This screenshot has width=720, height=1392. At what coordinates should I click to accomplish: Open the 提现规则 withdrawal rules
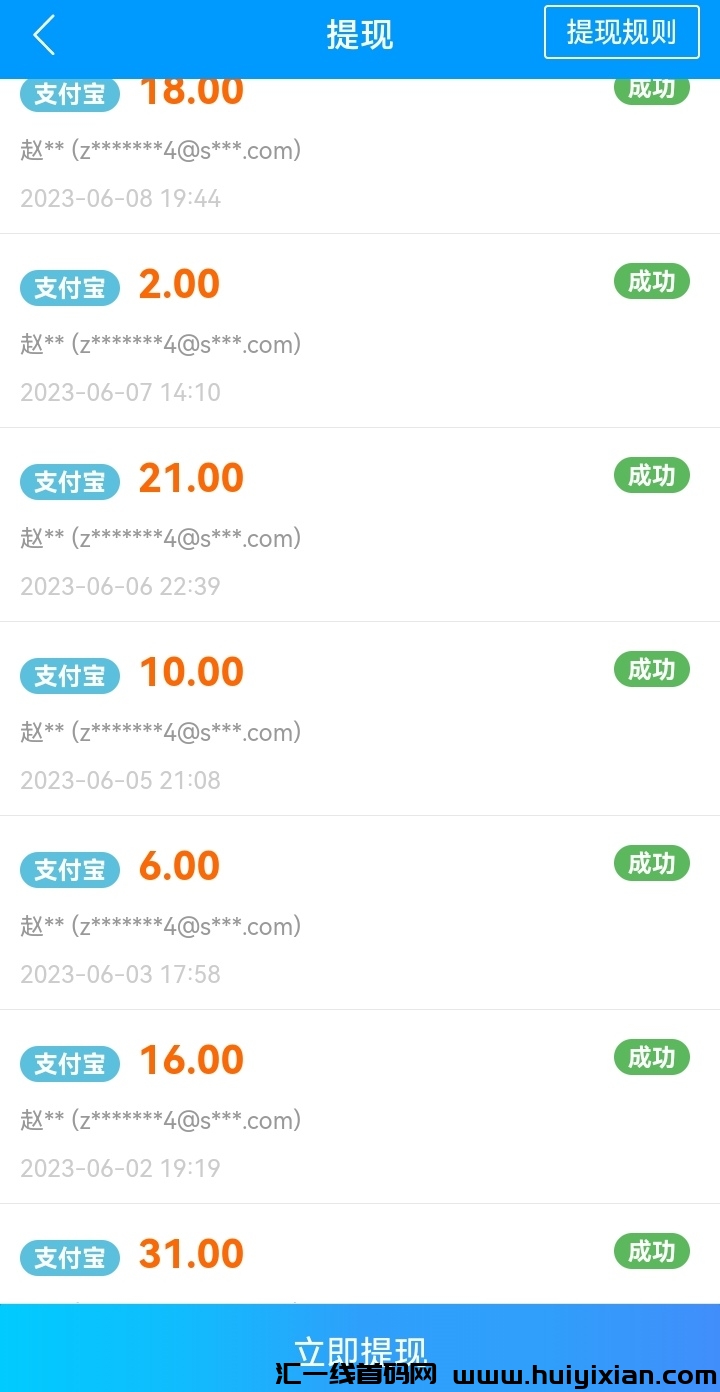(x=621, y=32)
